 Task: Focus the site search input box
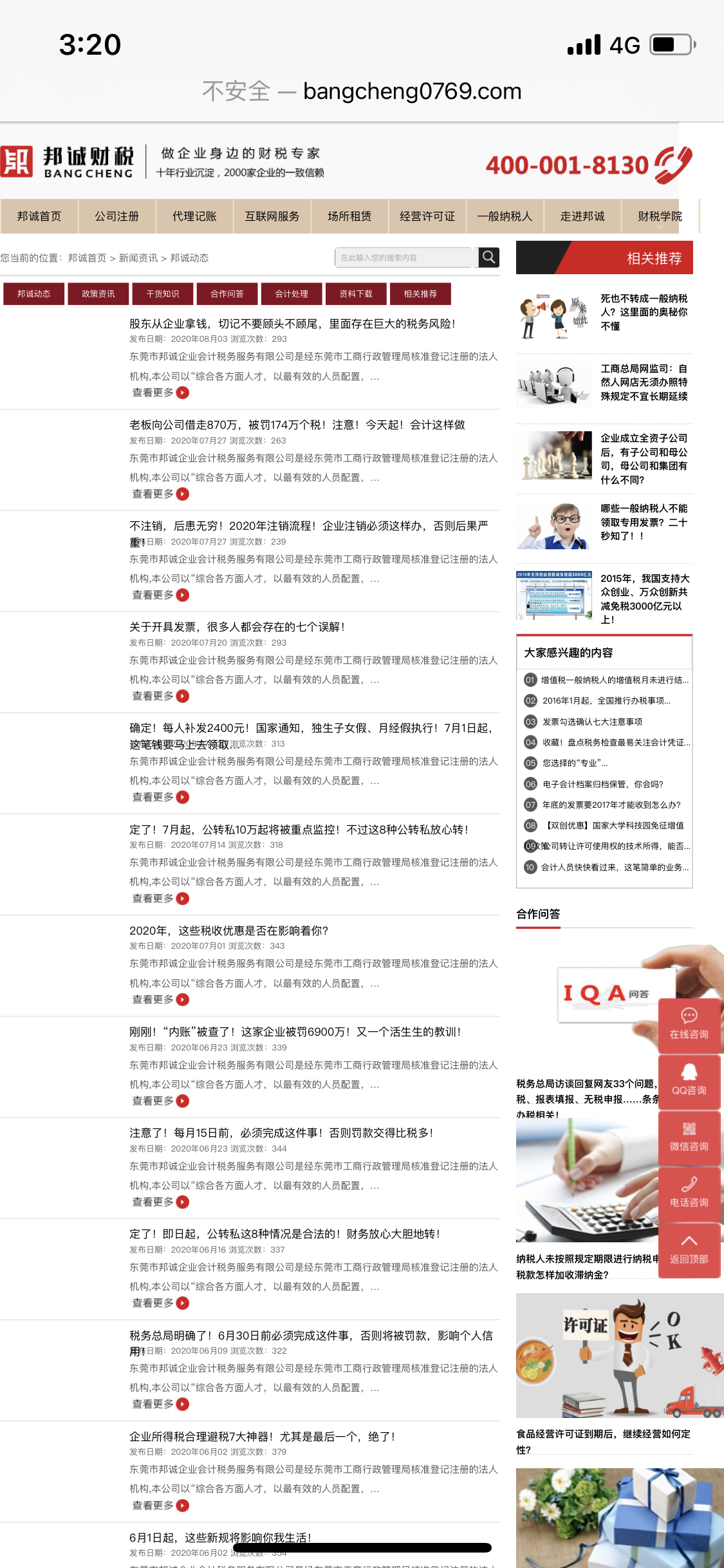coord(404,257)
